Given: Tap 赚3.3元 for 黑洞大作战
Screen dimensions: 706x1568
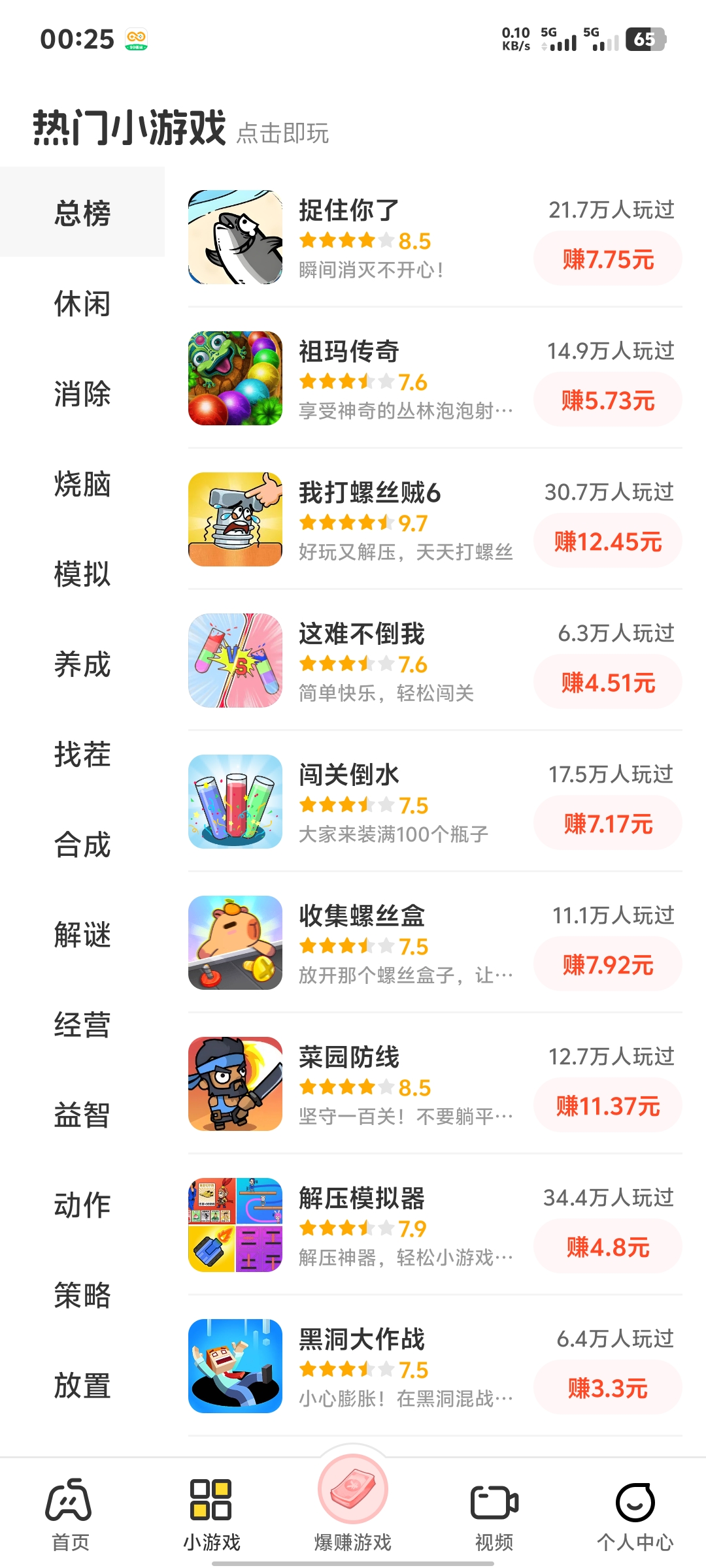Looking at the screenshot, I should click(x=607, y=1389).
